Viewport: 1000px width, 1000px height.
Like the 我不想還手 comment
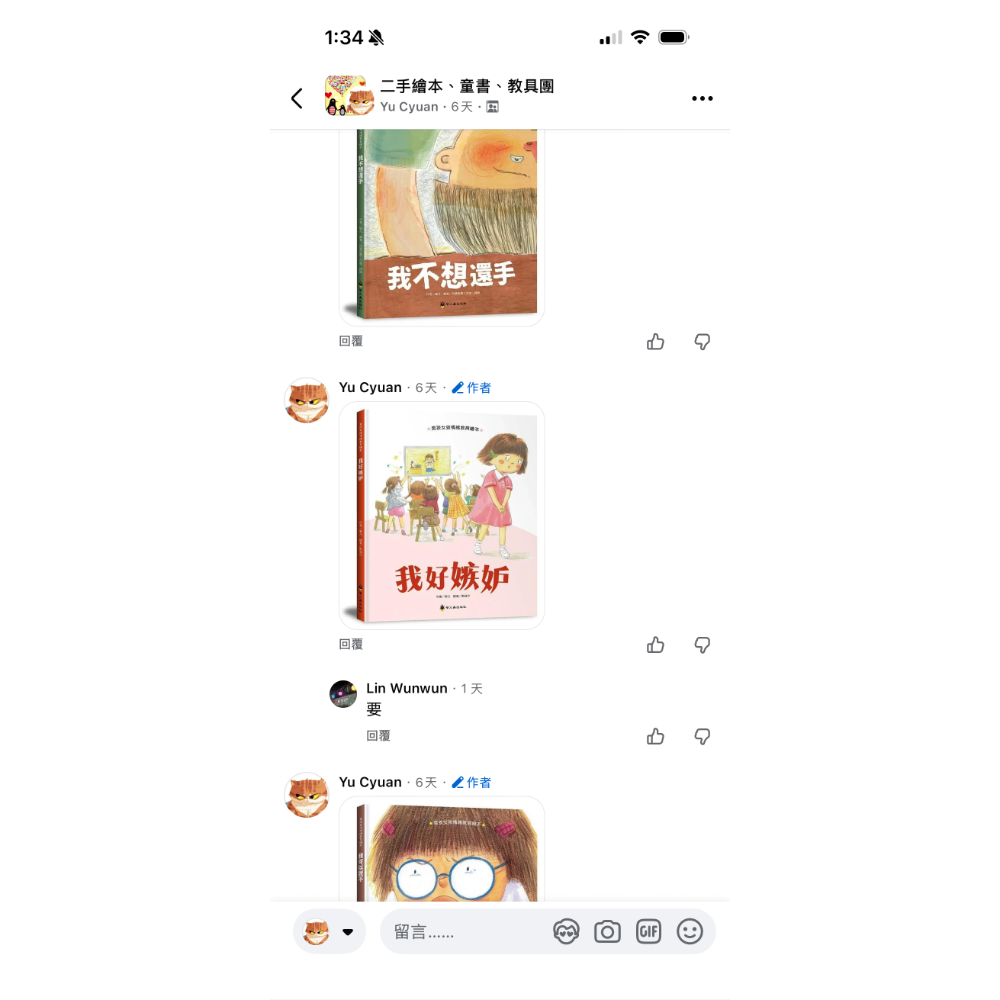656,342
